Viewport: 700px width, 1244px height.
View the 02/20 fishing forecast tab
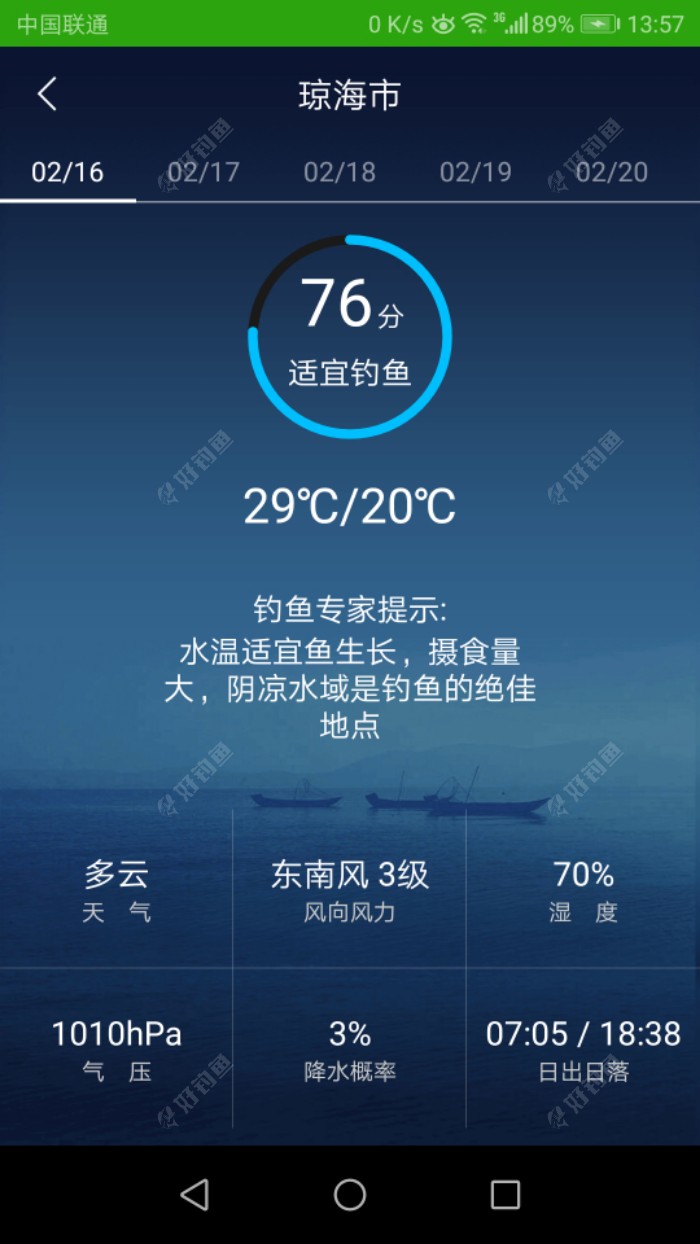[x=612, y=172]
